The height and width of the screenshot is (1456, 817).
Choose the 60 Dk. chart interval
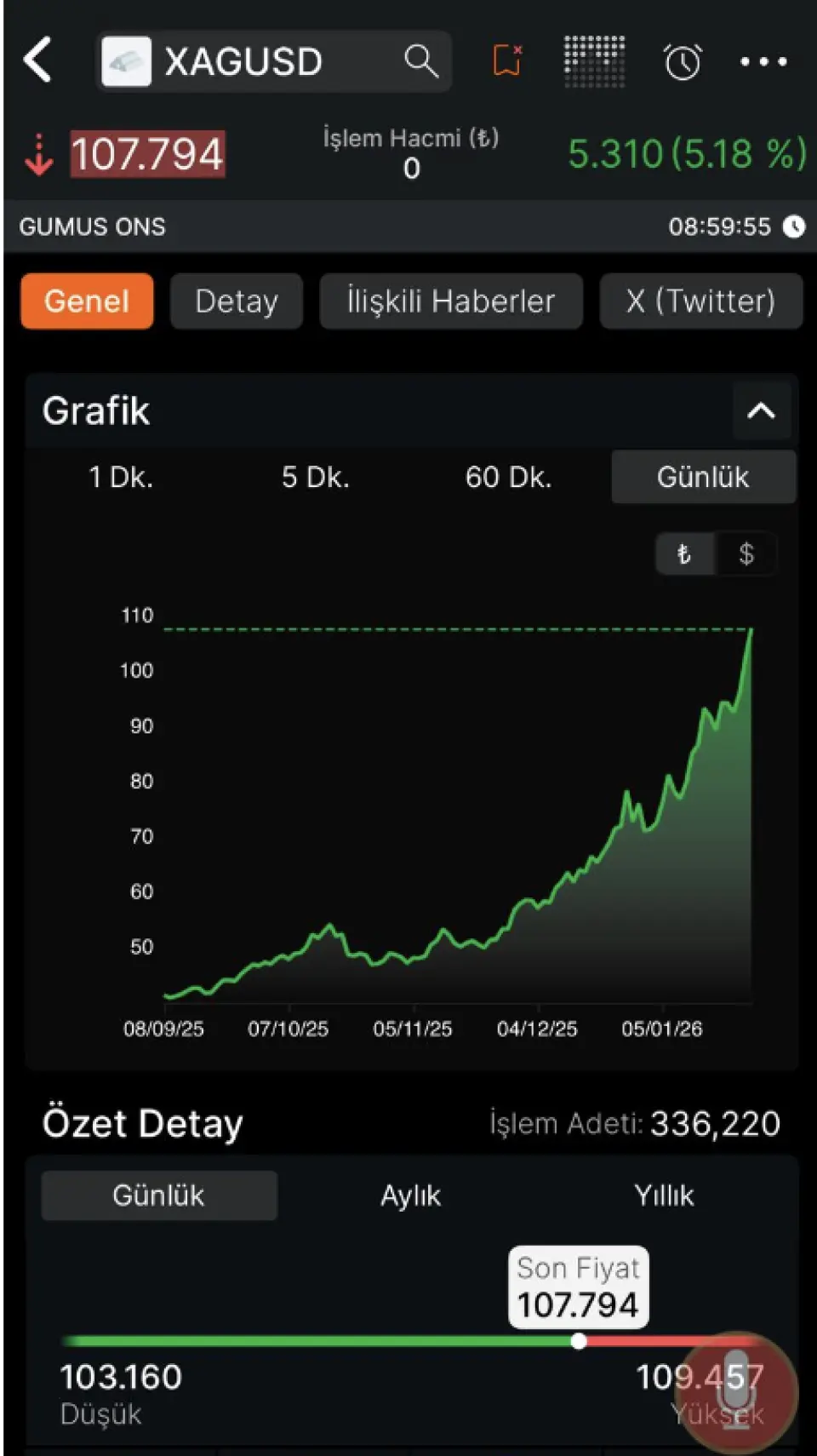pos(508,477)
